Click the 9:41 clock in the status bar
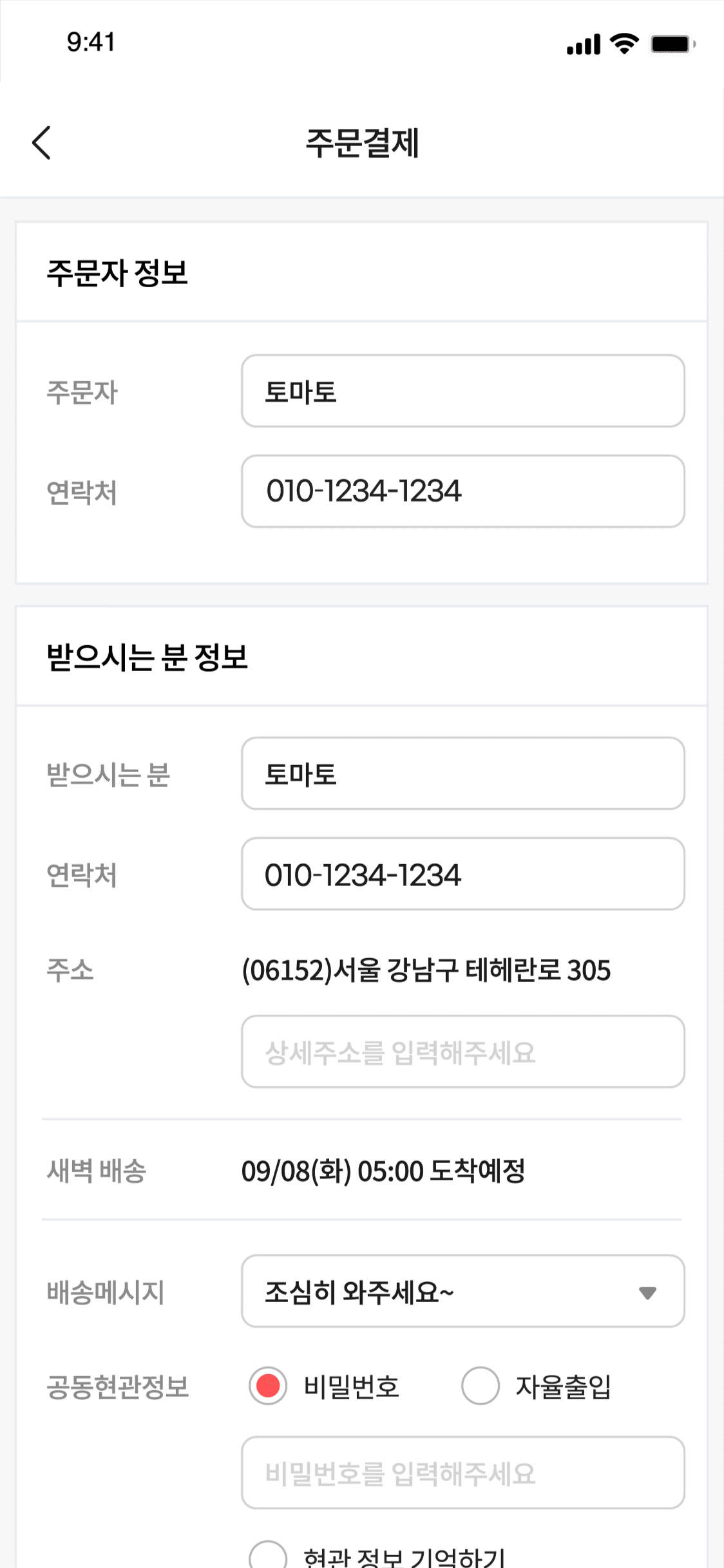Image resolution: width=724 pixels, height=1568 pixels. (90, 43)
